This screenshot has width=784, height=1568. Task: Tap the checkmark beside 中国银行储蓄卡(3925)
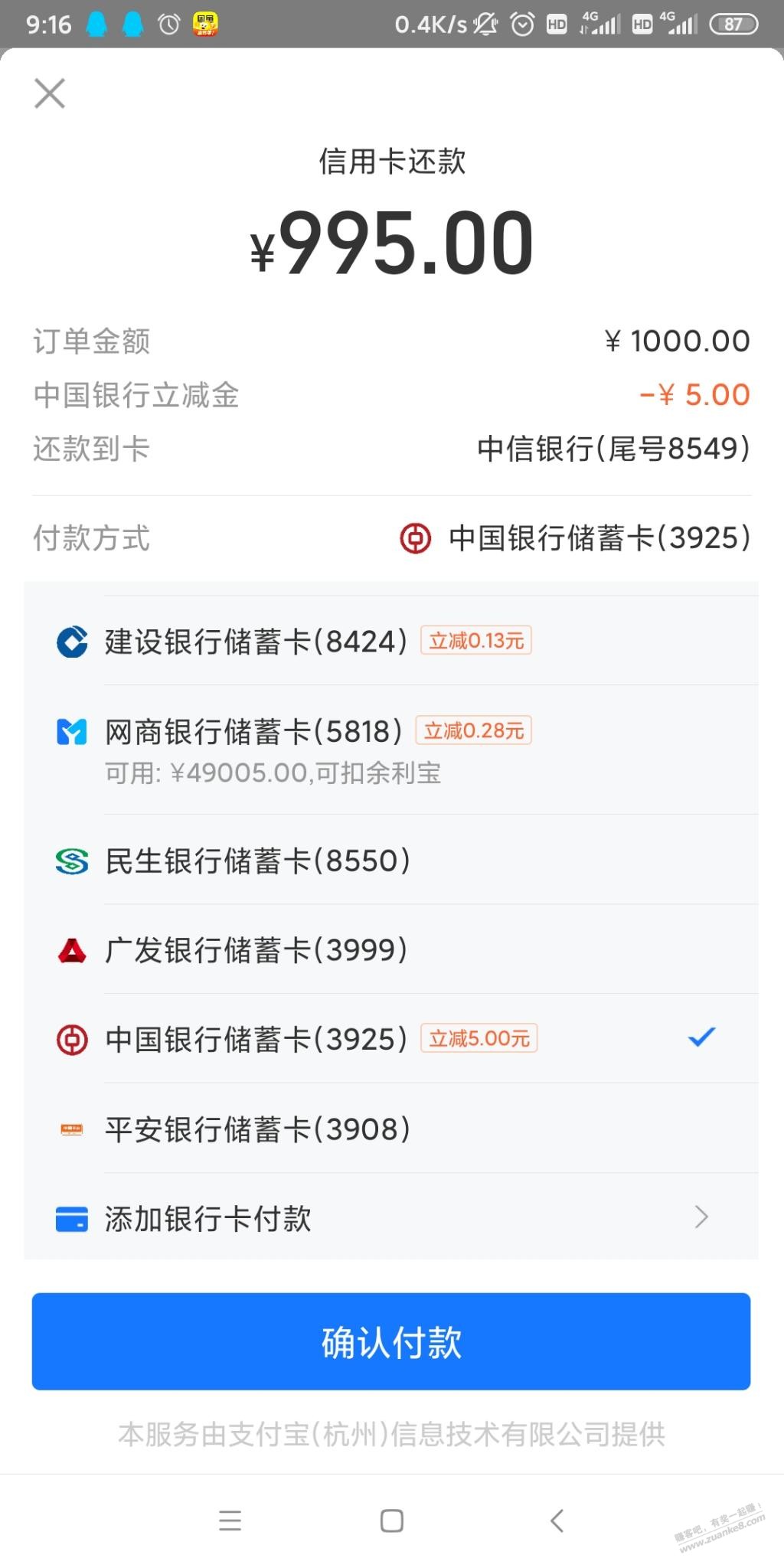click(x=701, y=1039)
